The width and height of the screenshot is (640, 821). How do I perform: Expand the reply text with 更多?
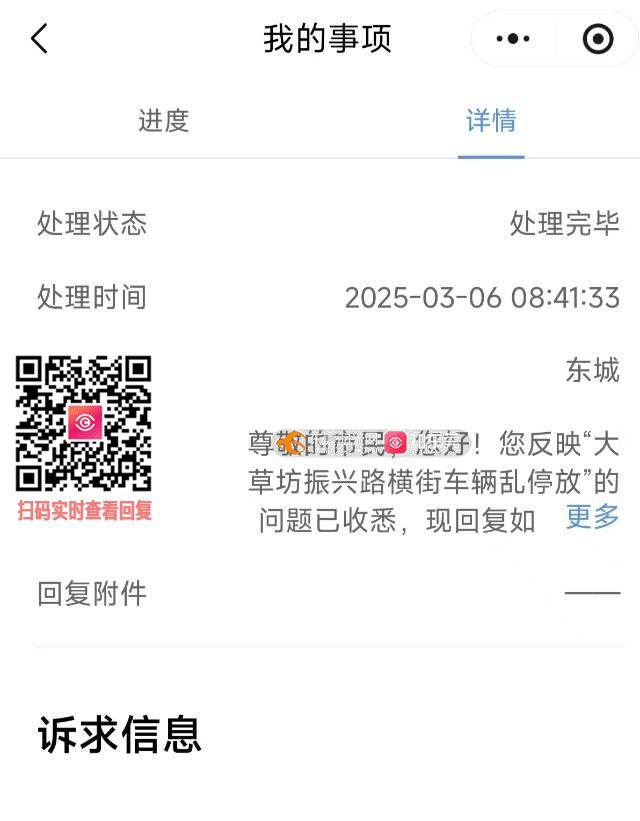point(592,516)
